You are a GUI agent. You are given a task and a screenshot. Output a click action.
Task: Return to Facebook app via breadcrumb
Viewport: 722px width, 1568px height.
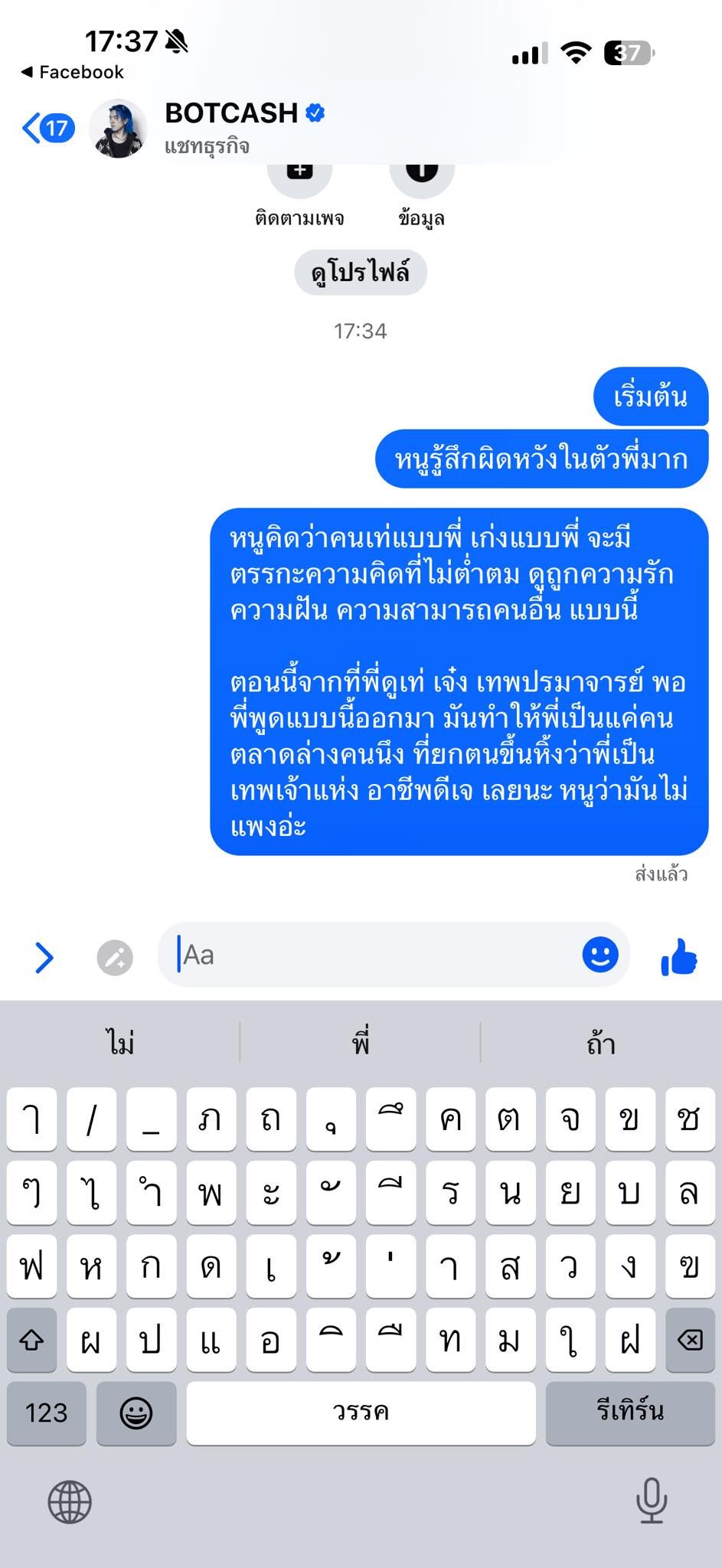click(73, 72)
